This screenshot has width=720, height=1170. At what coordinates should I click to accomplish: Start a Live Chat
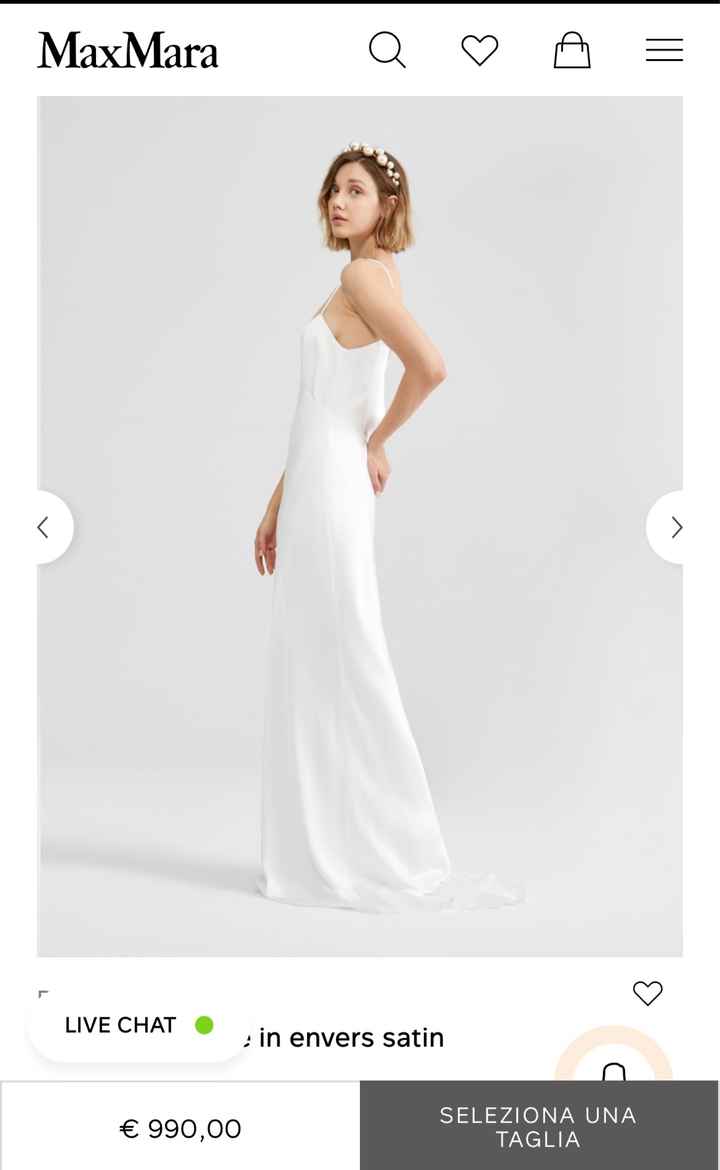pyautogui.click(x=138, y=1025)
